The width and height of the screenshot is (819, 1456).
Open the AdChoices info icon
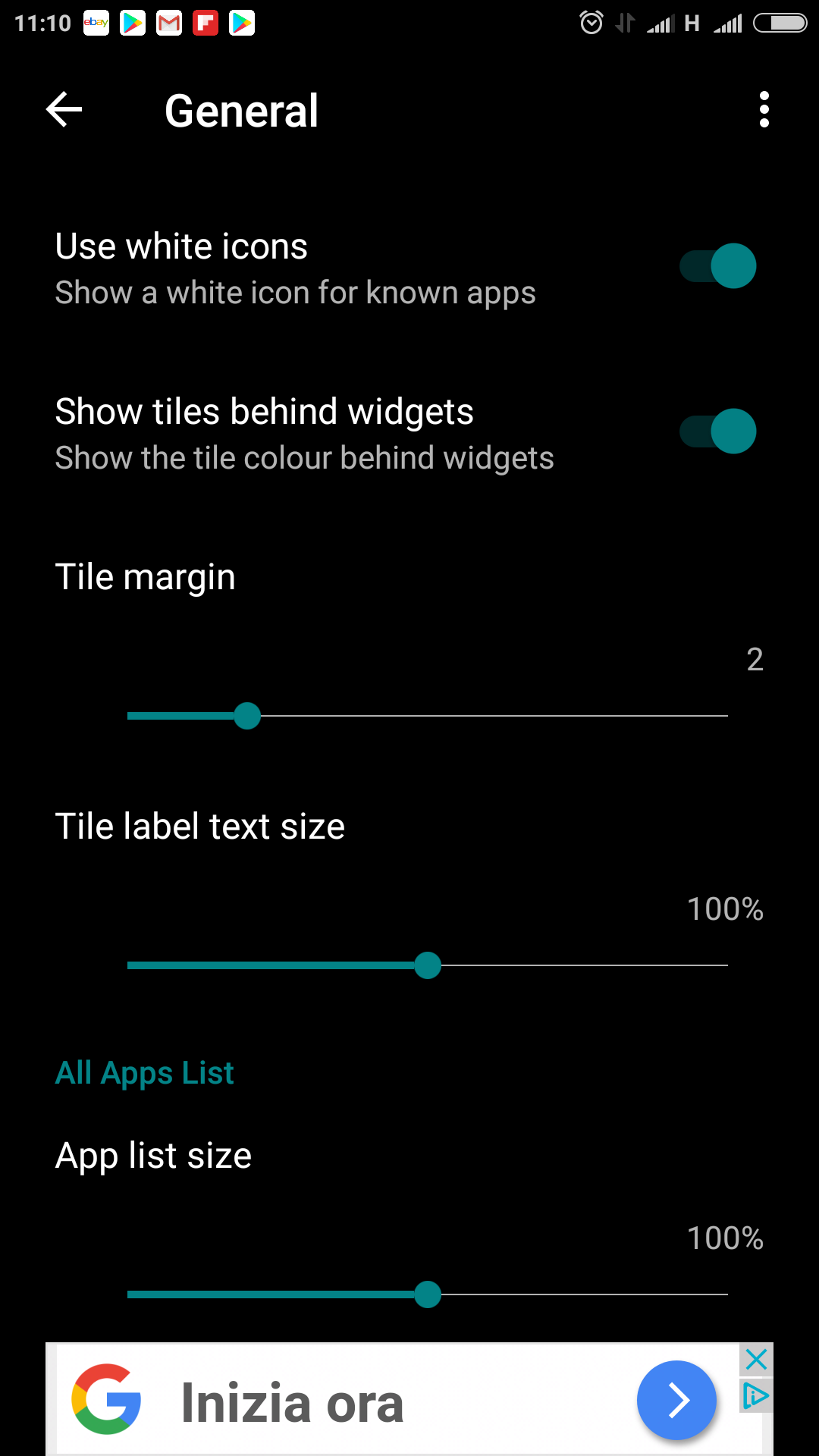[756, 1395]
